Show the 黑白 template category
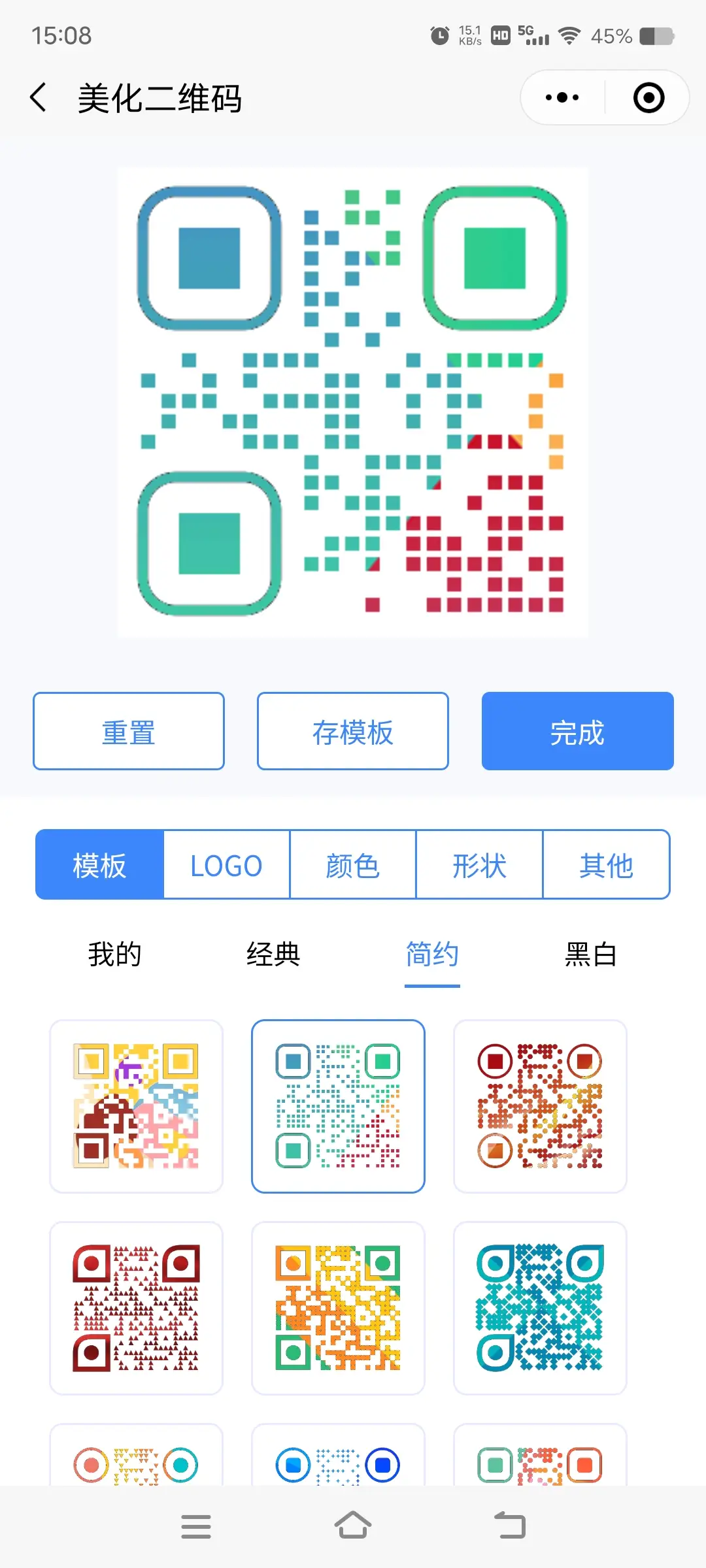The image size is (706, 1568). 591,955
